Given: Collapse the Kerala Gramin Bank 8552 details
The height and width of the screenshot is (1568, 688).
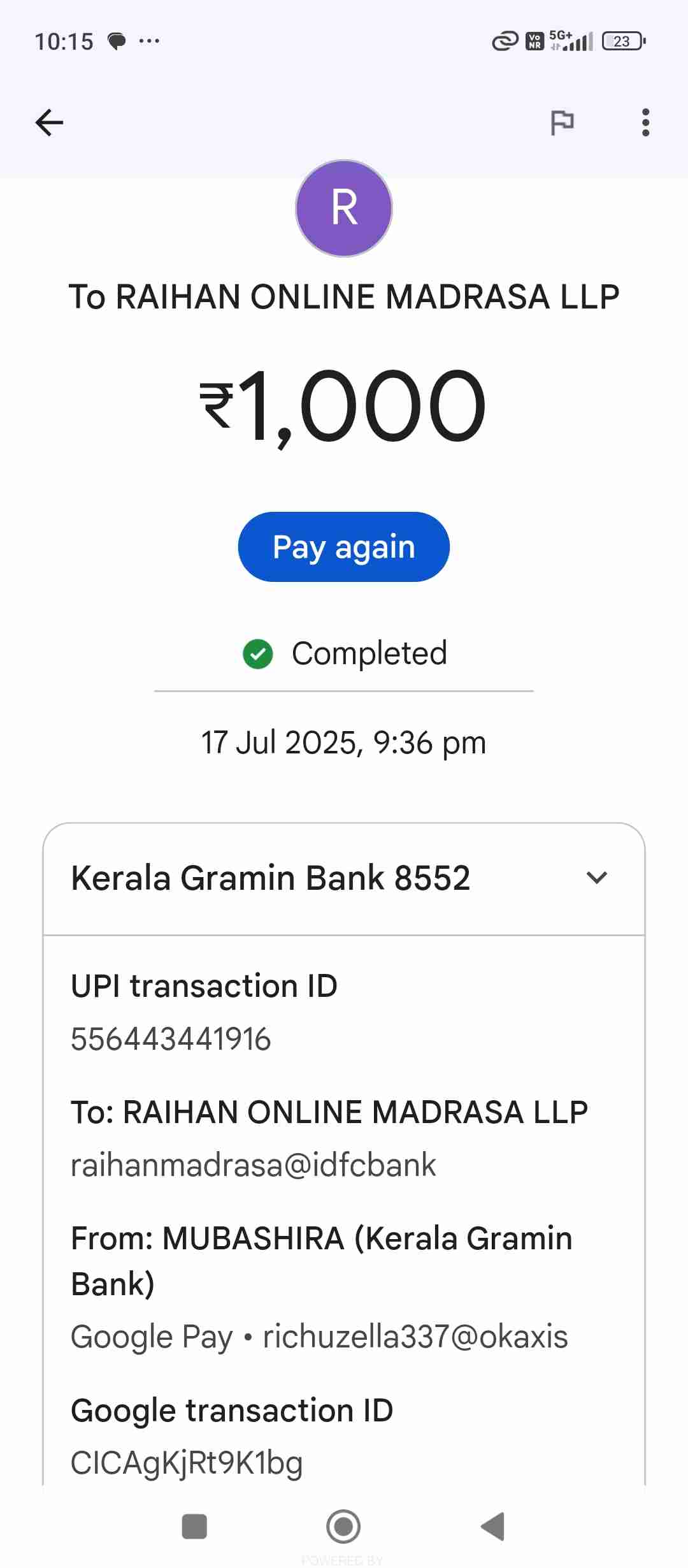Looking at the screenshot, I should [596, 878].
